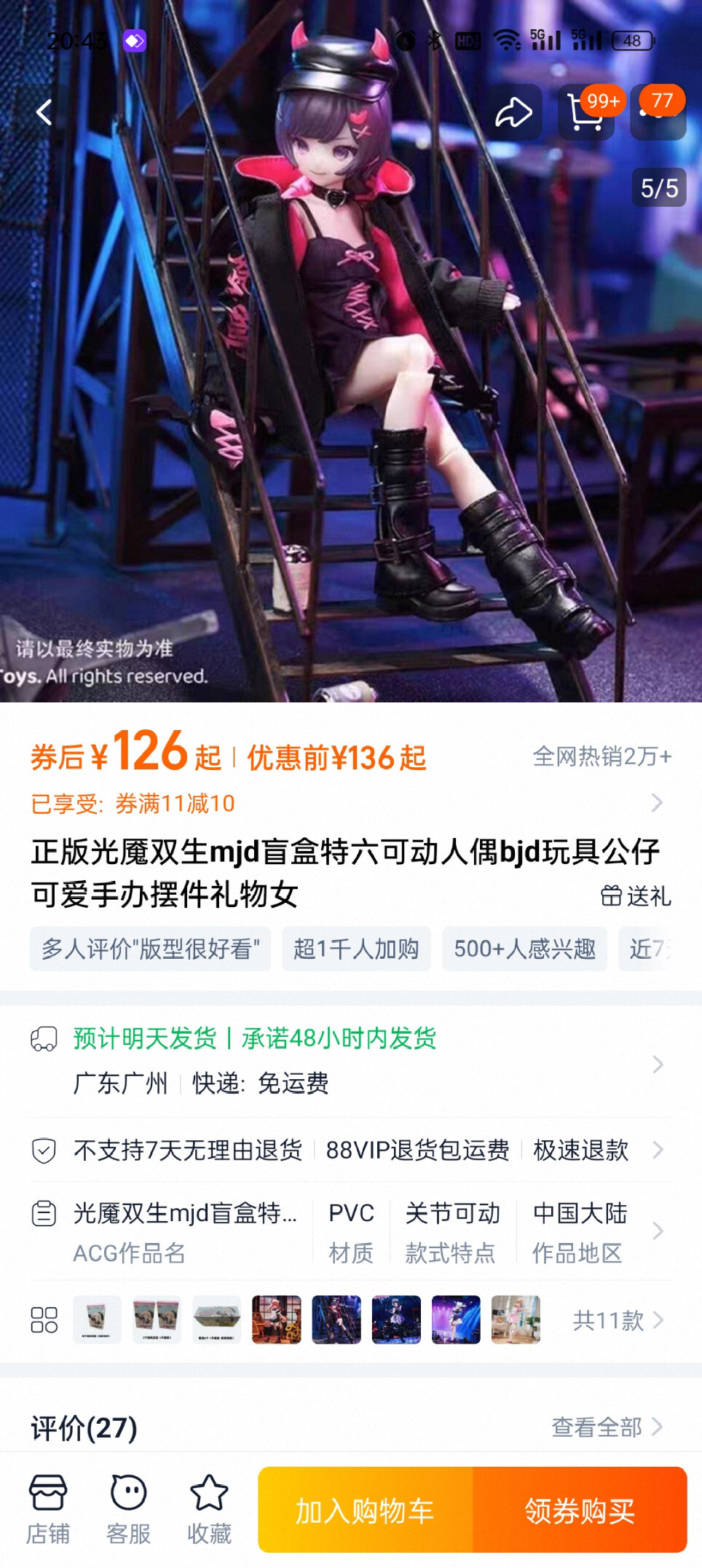Go back using the top-left arrow
702x1568 pixels.
pos(44,112)
